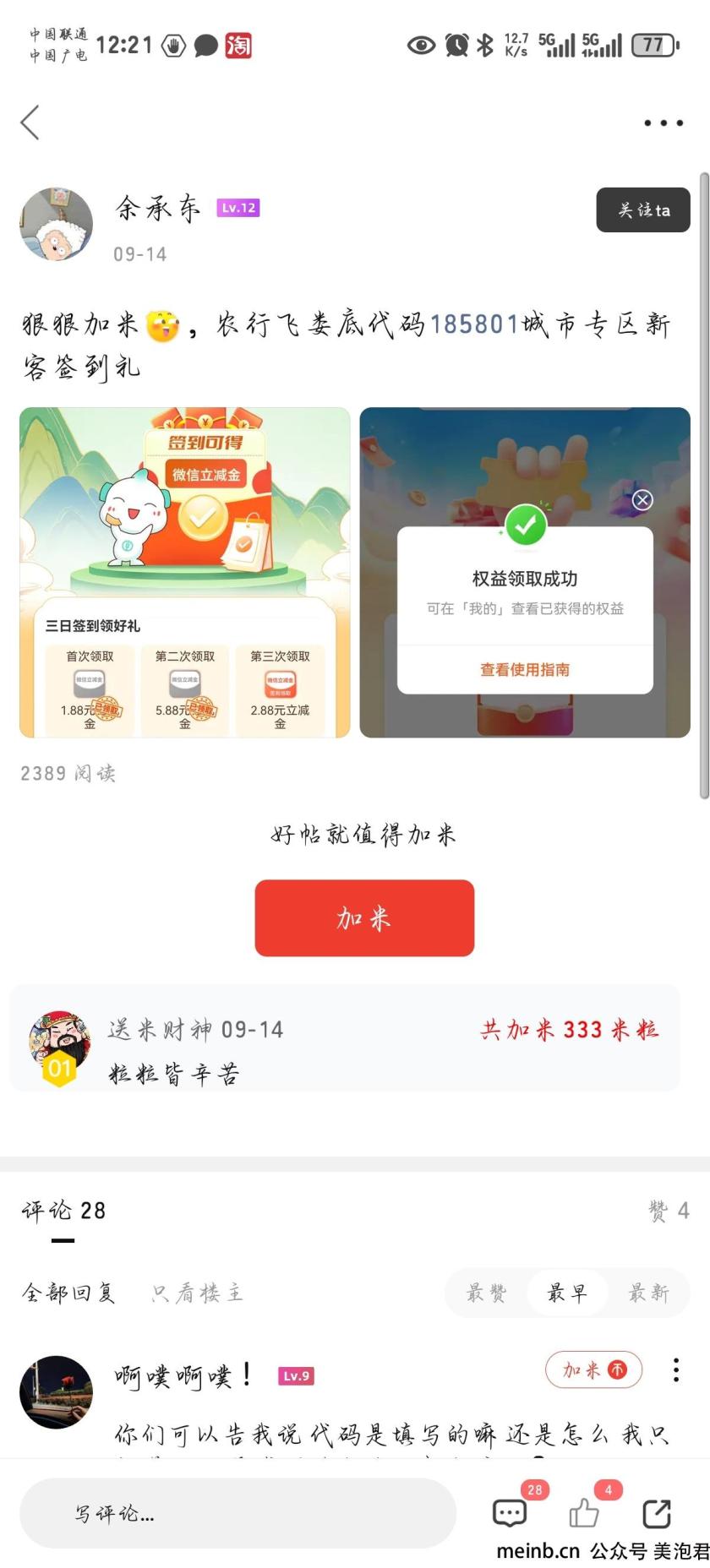Sort comments by 最赞

486,1293
